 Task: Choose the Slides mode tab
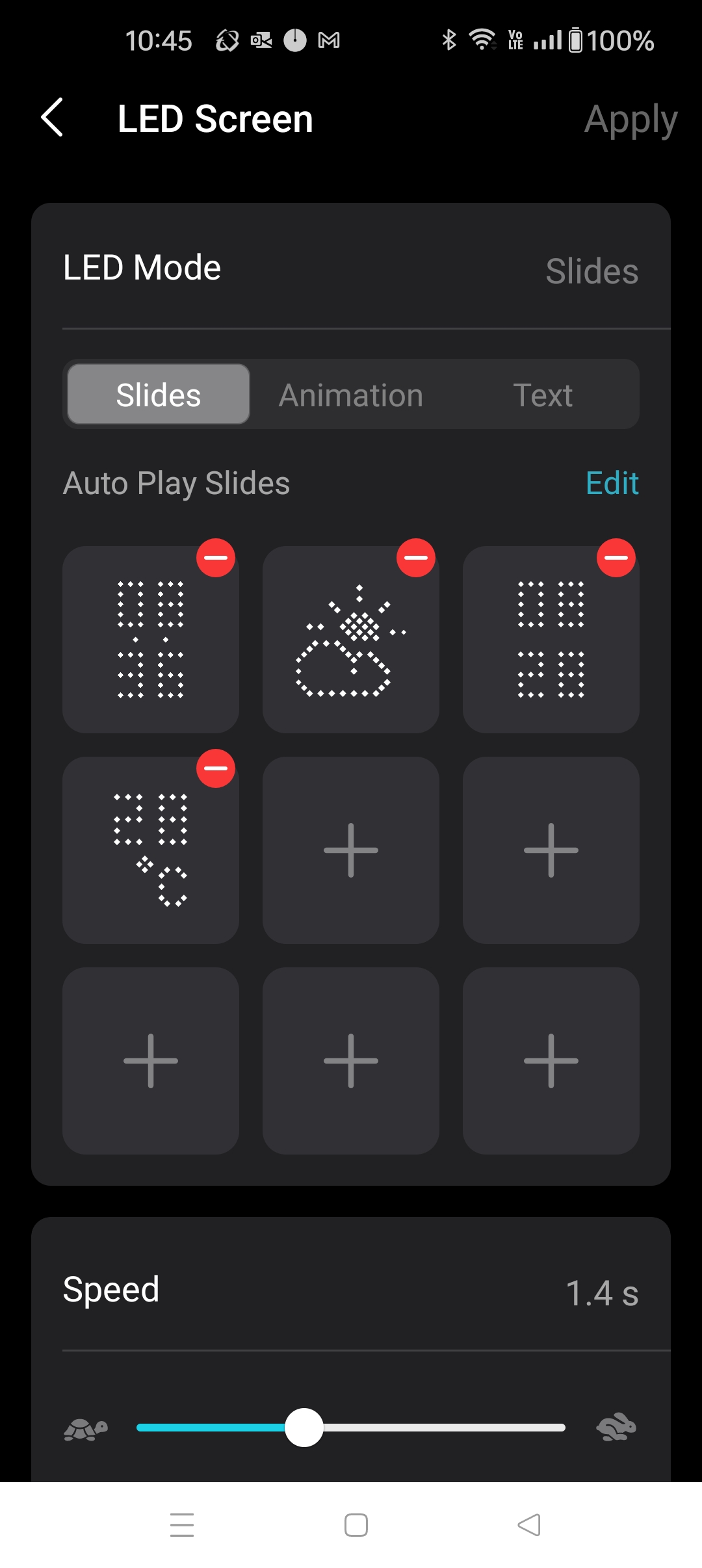159,395
